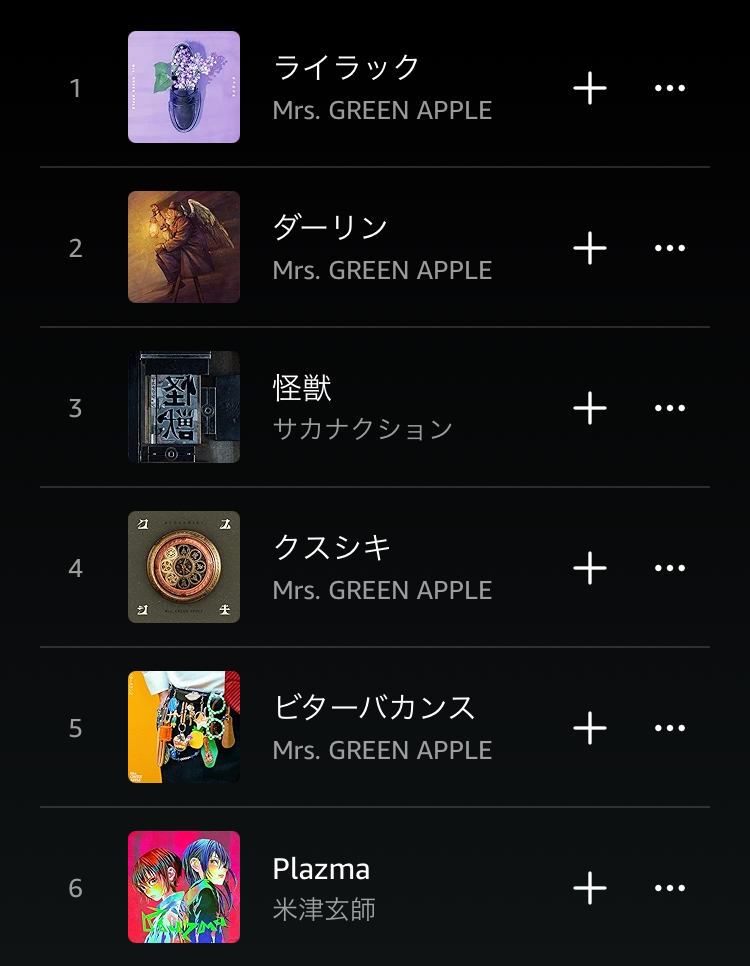Viewport: 750px width, 966px height.
Task: Add Plazma by 米津玄師
Action: click(590, 888)
